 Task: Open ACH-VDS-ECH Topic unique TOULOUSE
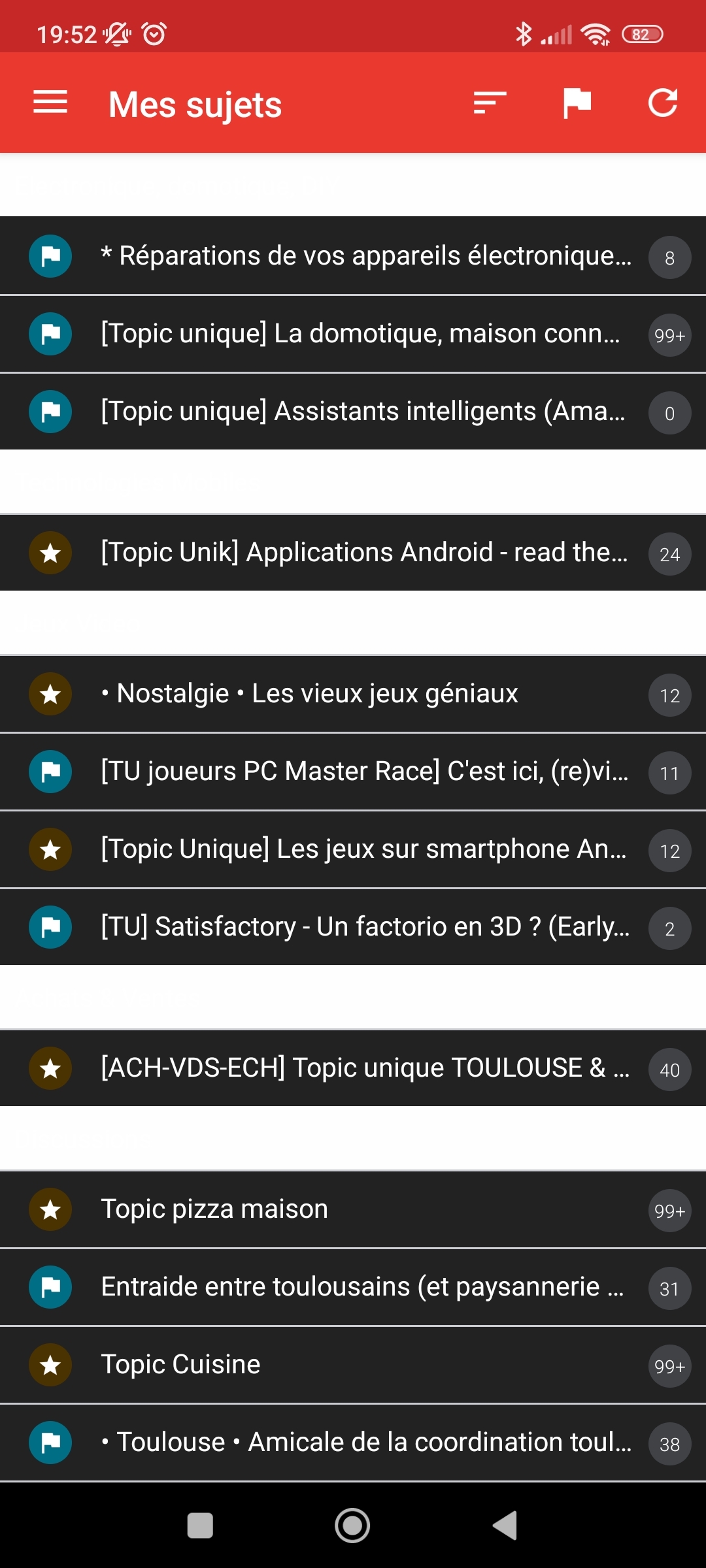point(365,1068)
